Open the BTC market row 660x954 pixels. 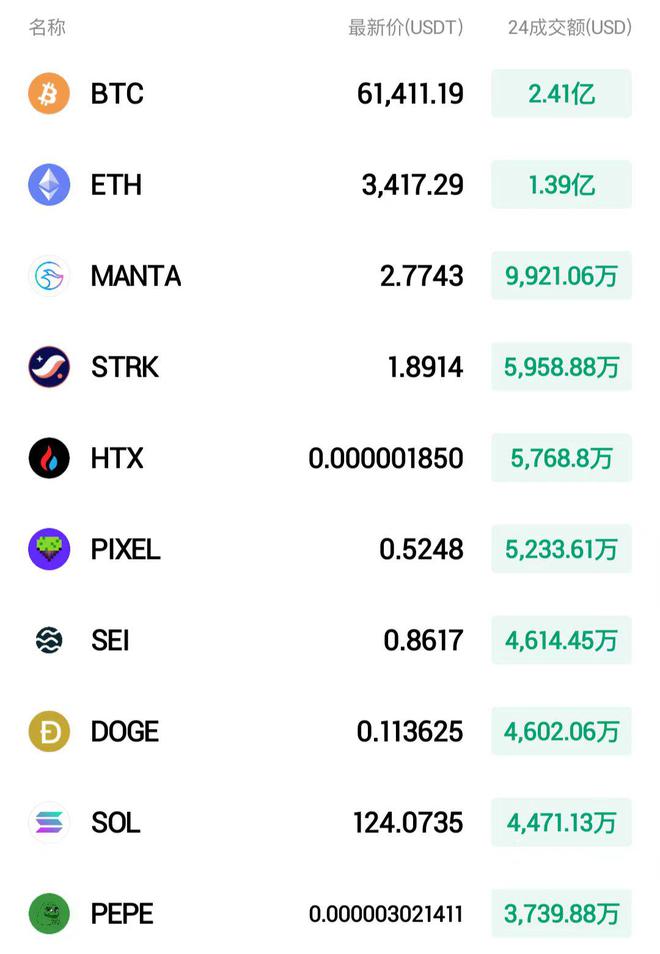point(117,94)
